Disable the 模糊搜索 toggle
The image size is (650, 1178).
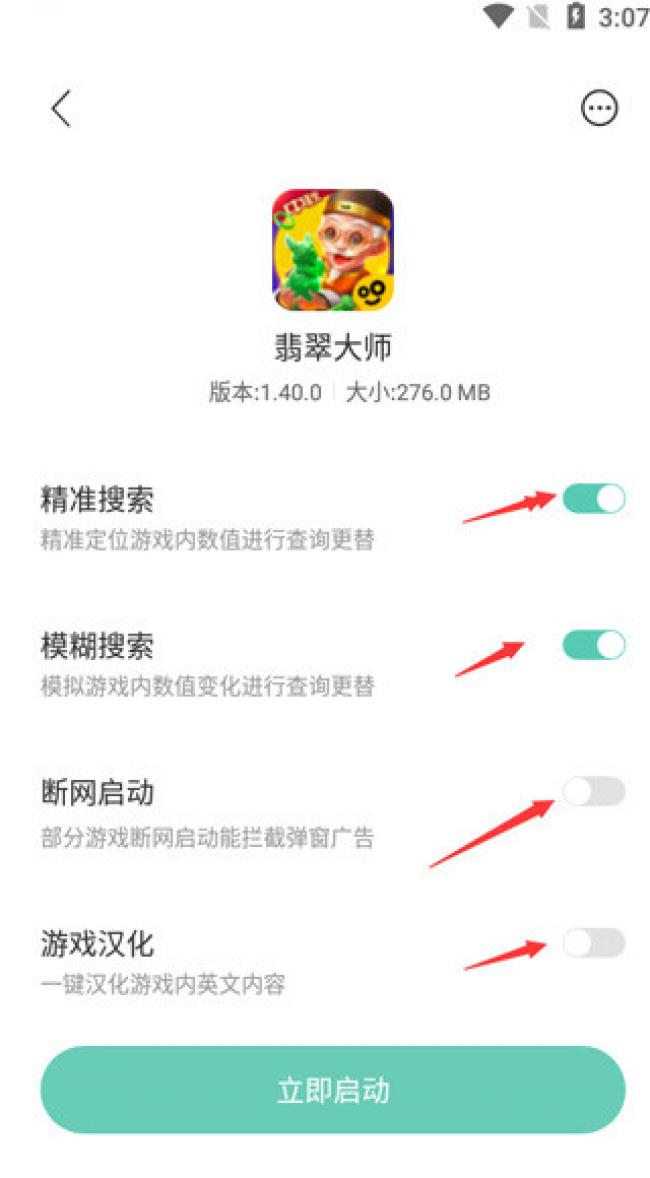pos(594,645)
